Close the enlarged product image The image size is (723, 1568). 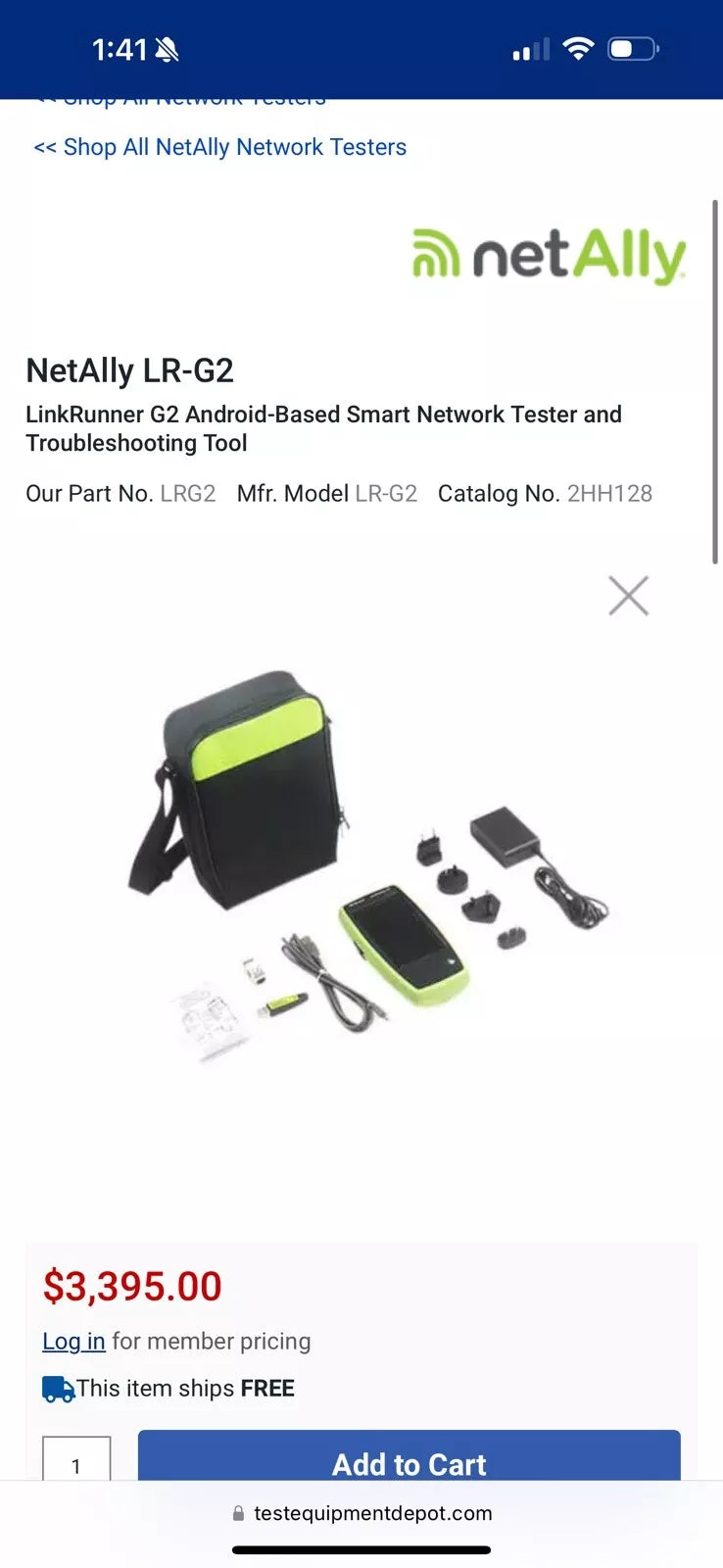coord(628,596)
